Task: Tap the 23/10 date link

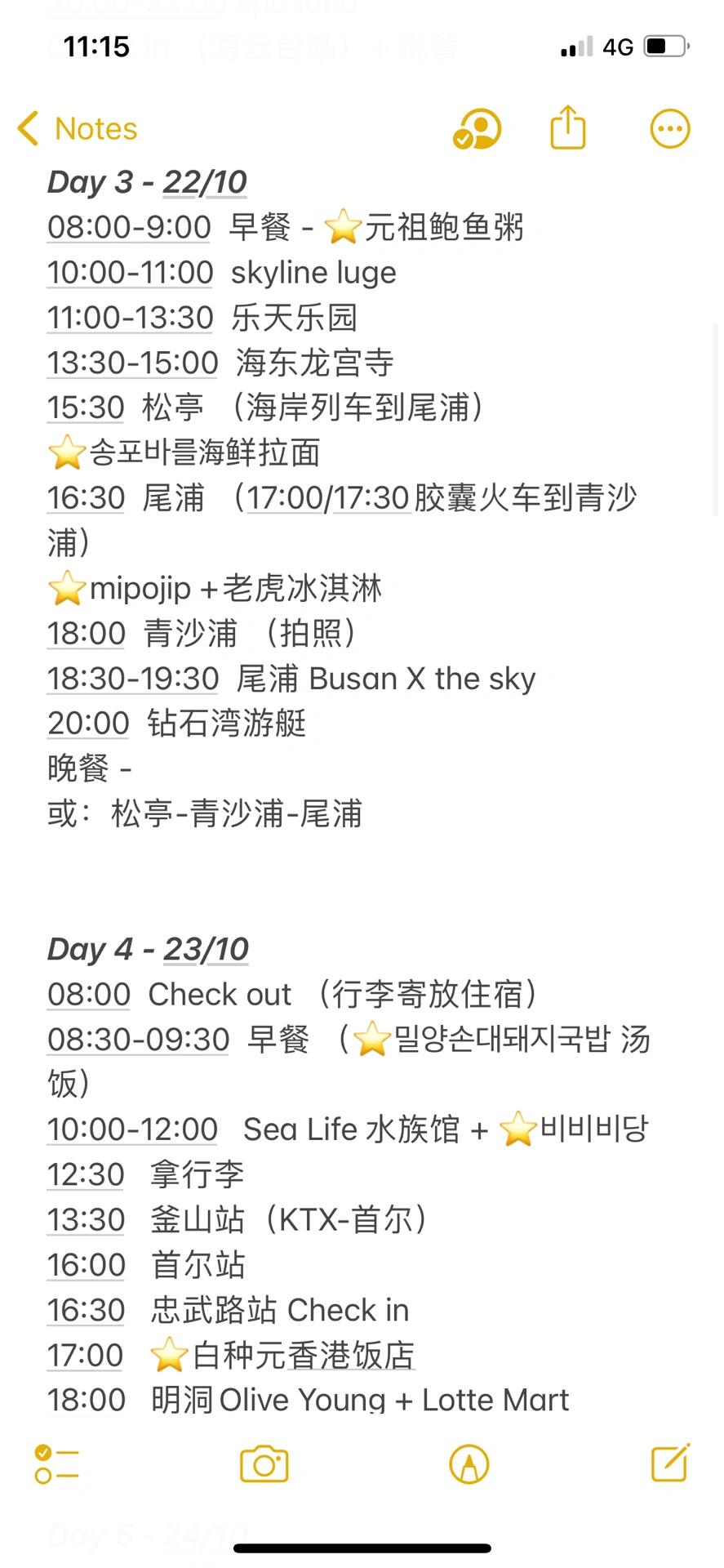Action: pyautogui.click(x=206, y=949)
